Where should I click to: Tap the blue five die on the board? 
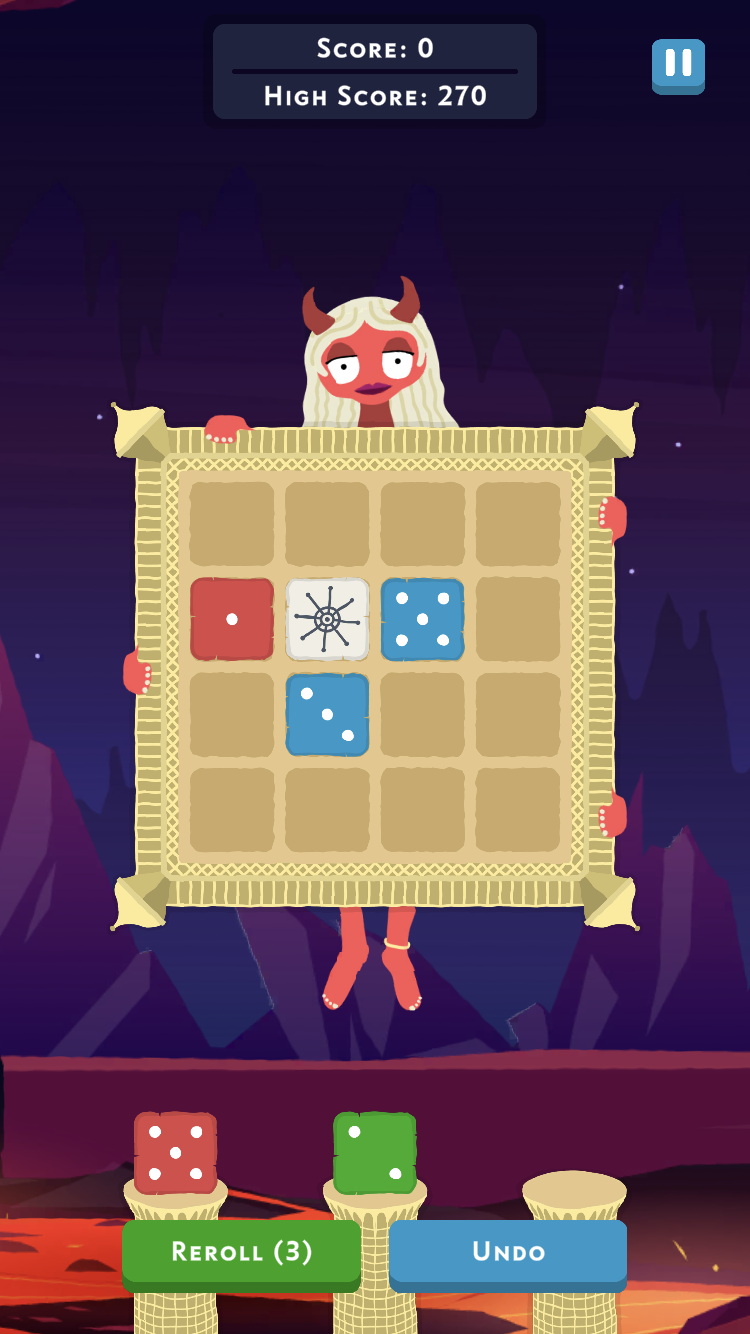422,619
